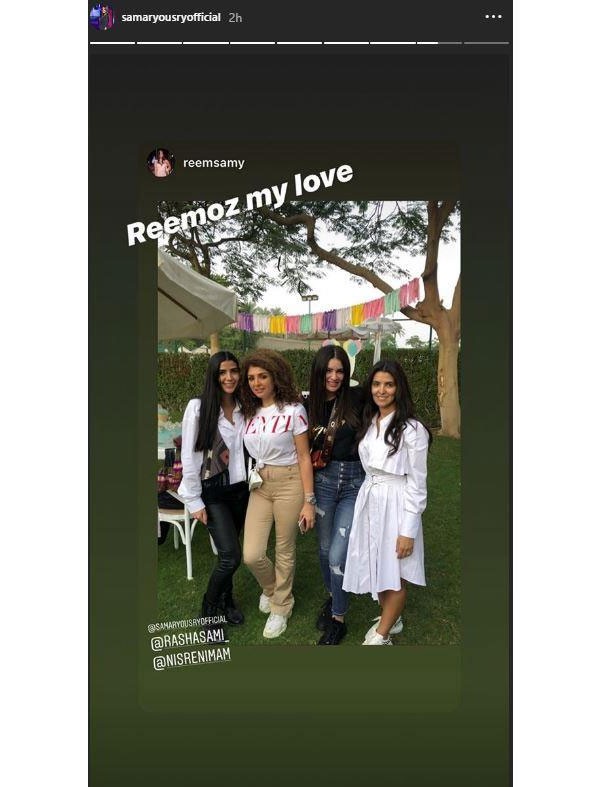This screenshot has height=787, width=600.
Task: Open samaryousryofficial profile picture
Action: pos(102,17)
